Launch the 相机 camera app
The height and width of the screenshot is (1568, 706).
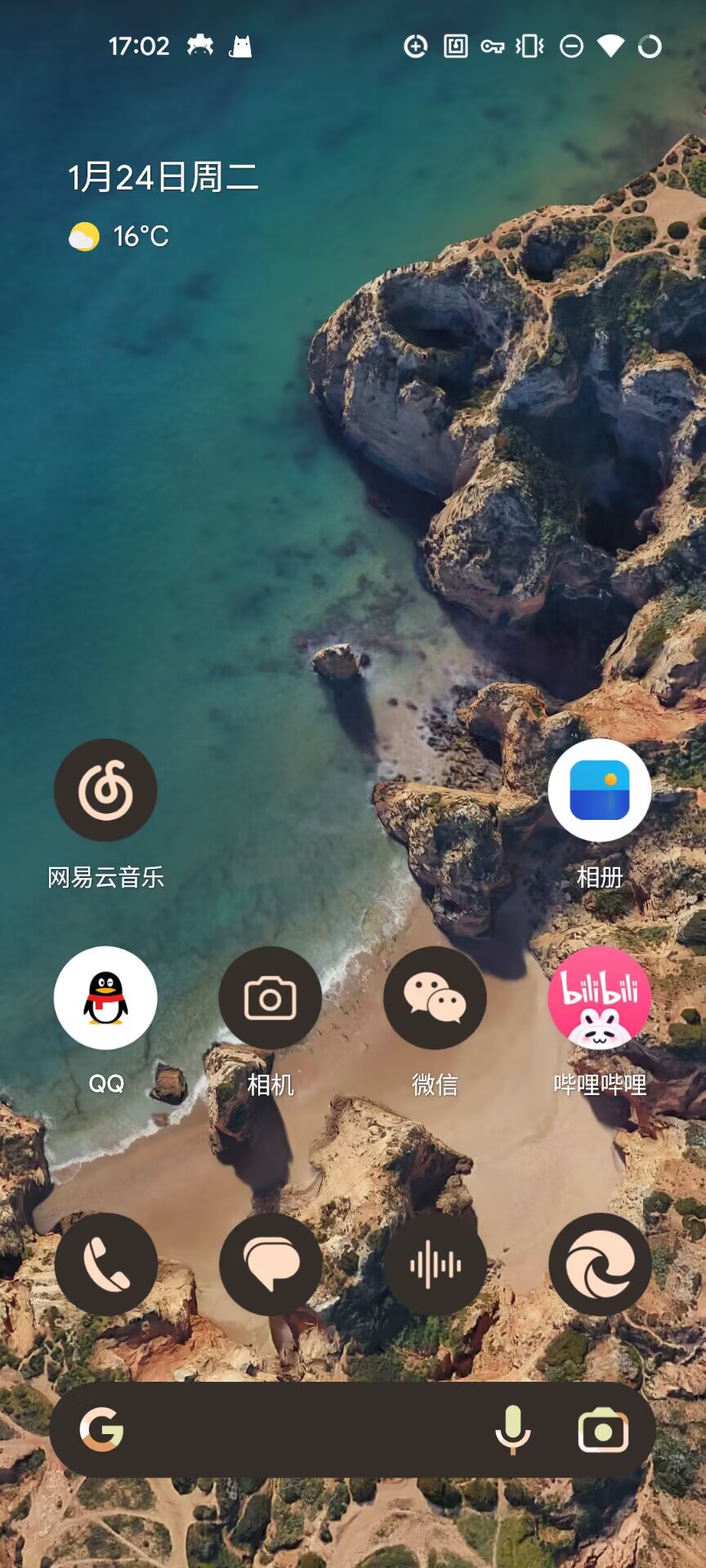270,998
